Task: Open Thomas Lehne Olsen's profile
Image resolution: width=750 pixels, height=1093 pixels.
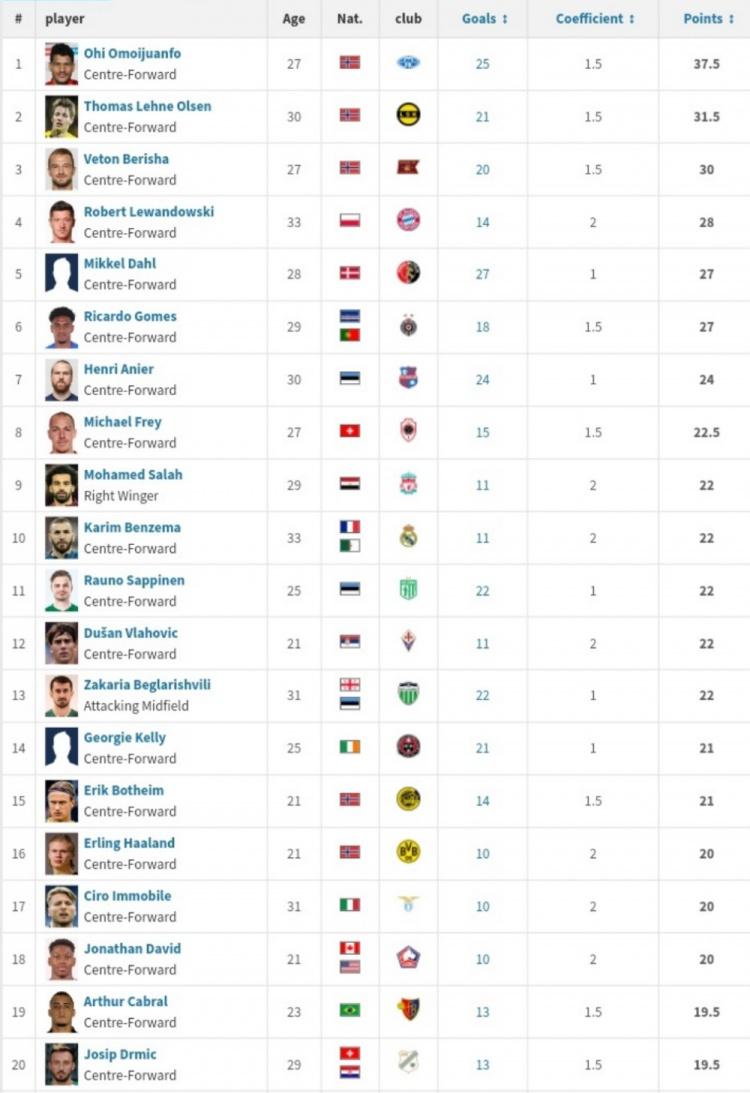Action: (x=147, y=106)
